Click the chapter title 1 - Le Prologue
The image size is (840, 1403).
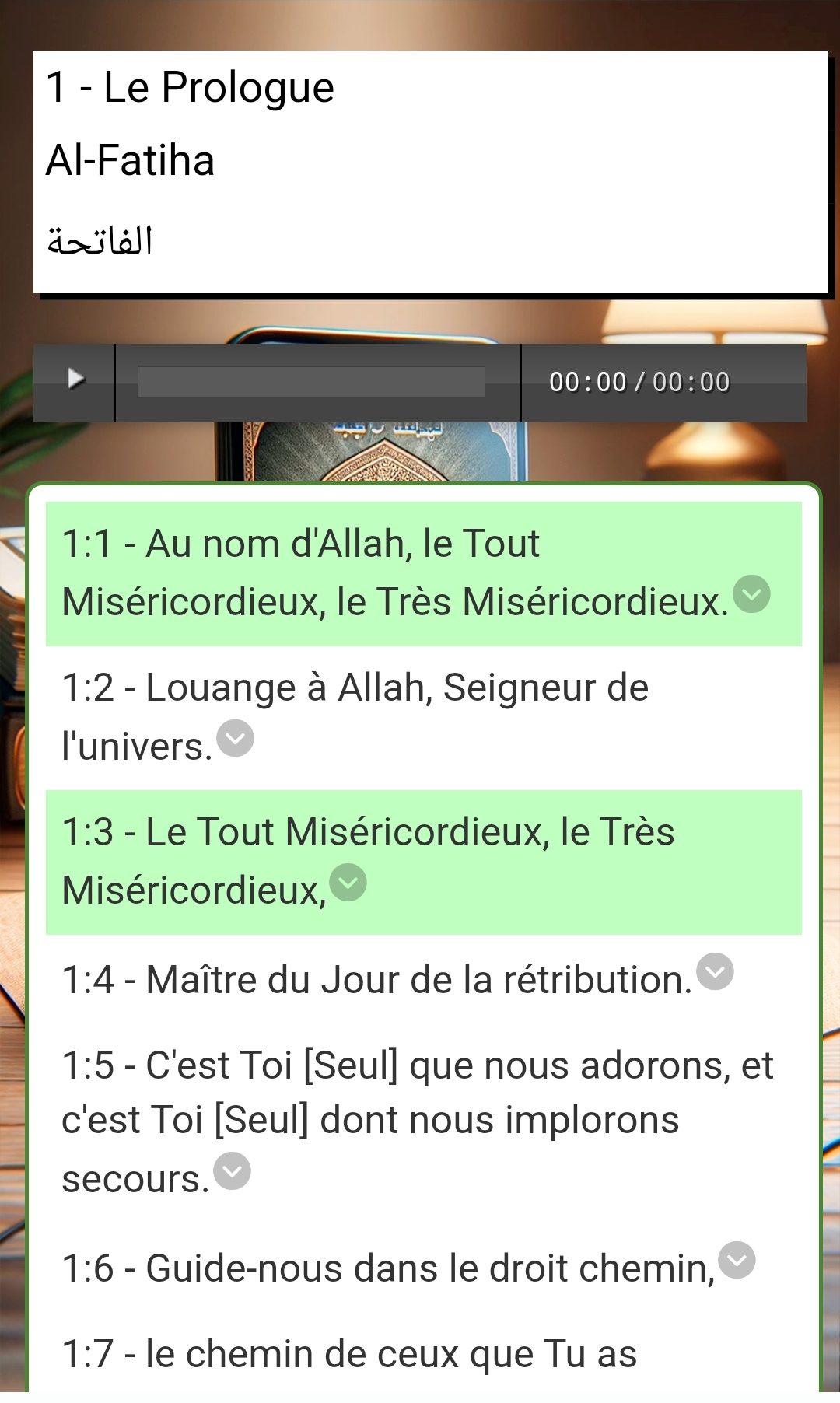[x=191, y=86]
